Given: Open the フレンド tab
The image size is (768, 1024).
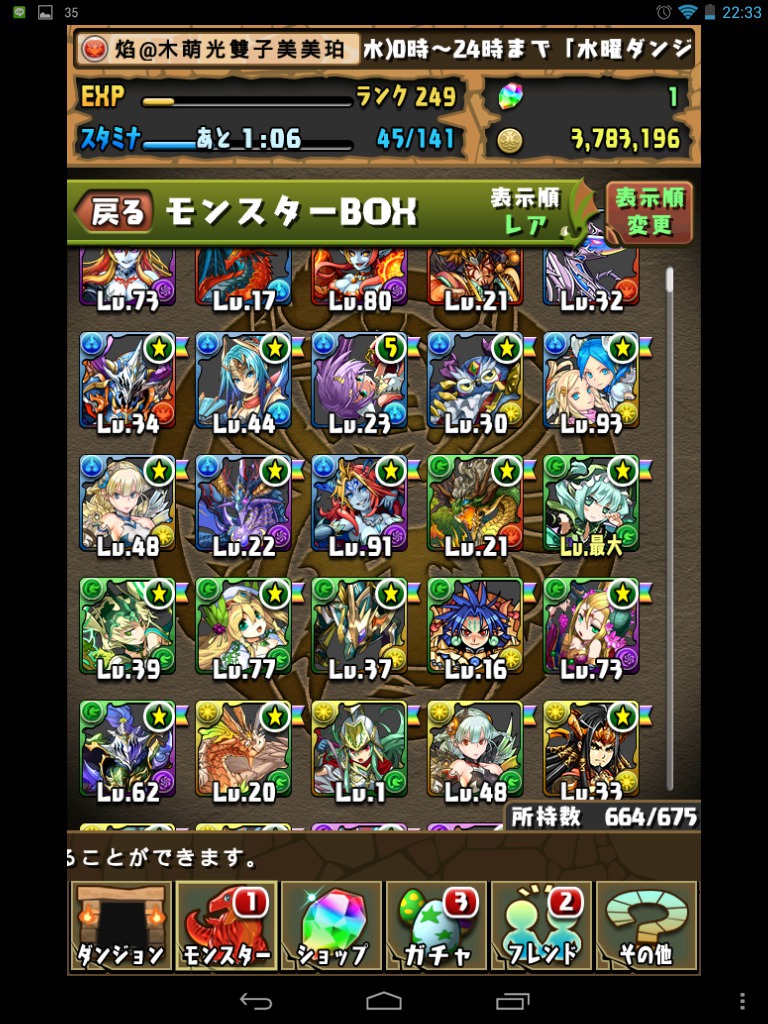Looking at the screenshot, I should click(x=542, y=926).
